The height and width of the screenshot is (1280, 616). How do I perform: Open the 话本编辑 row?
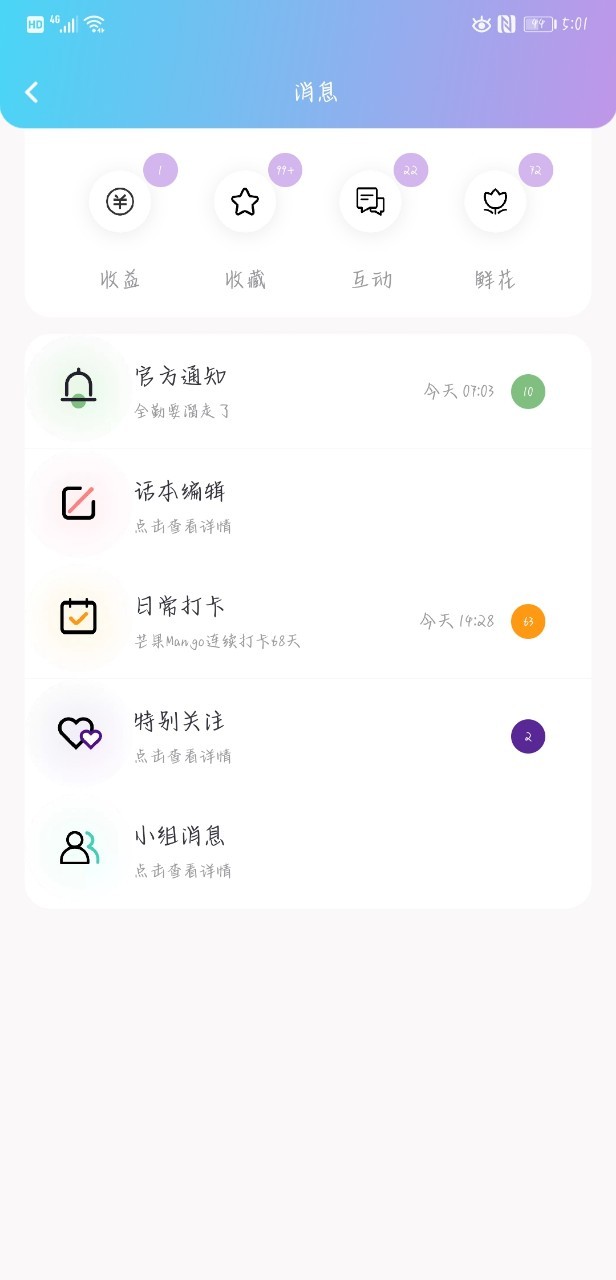pos(308,506)
